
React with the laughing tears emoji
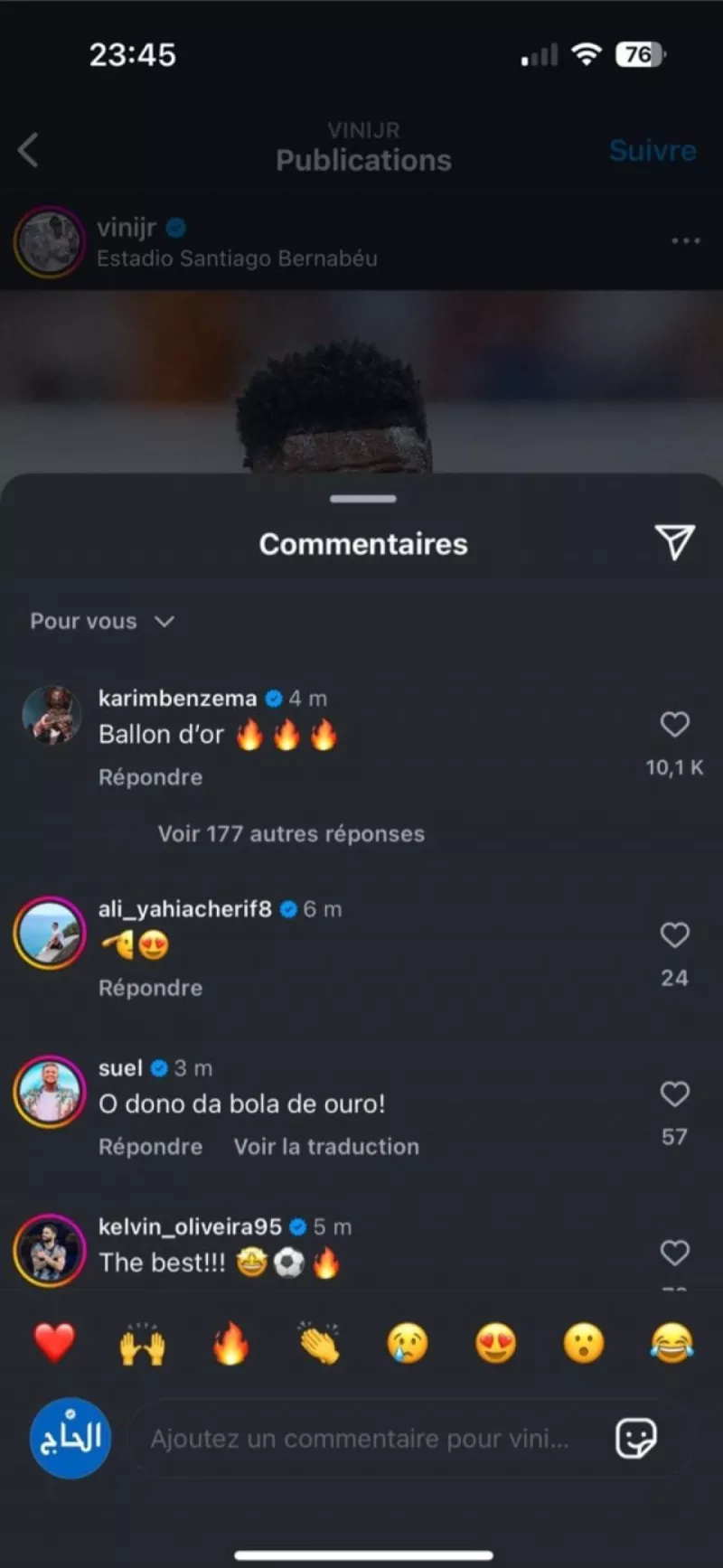click(671, 1344)
